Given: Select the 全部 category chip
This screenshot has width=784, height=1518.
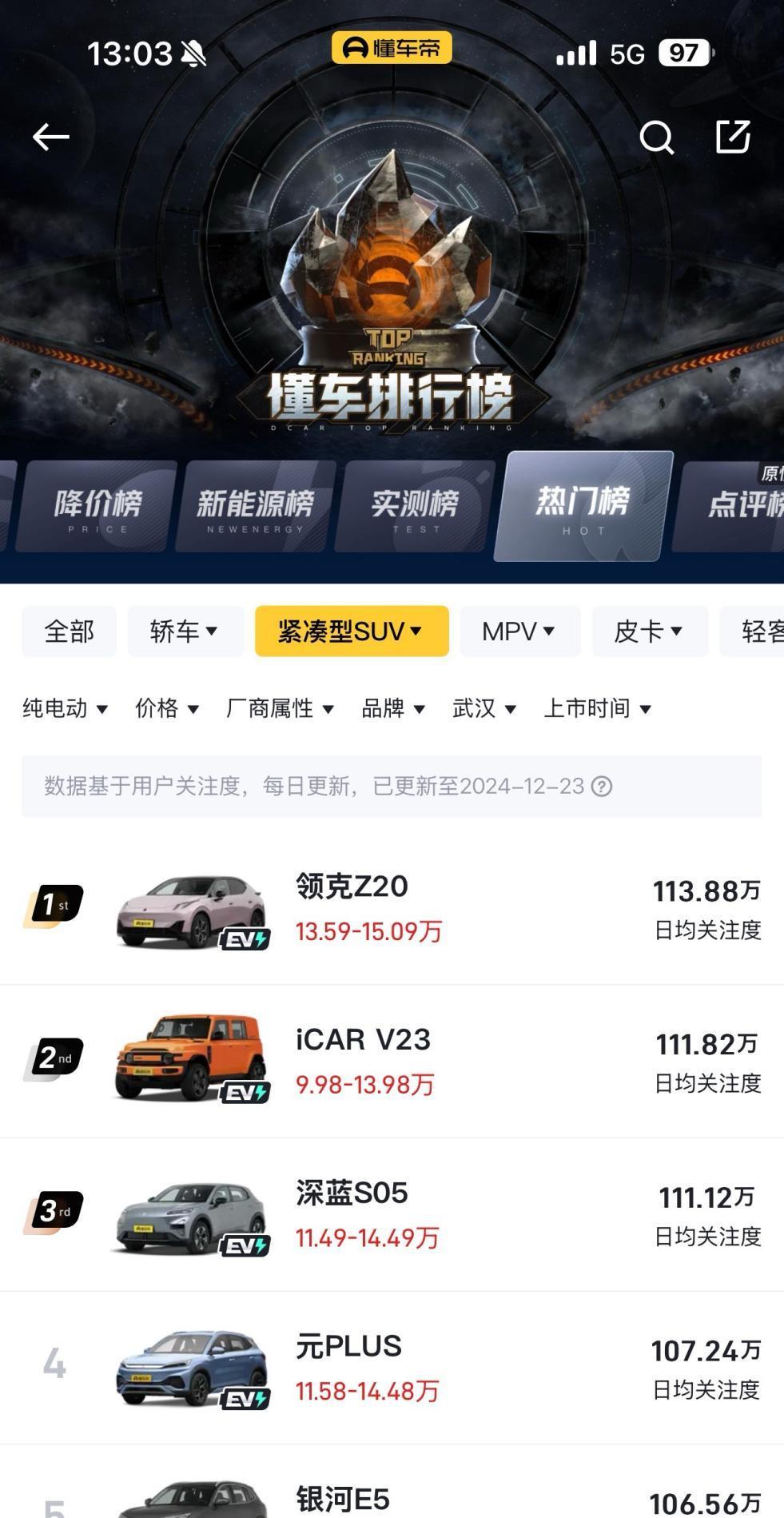Looking at the screenshot, I should (70, 632).
